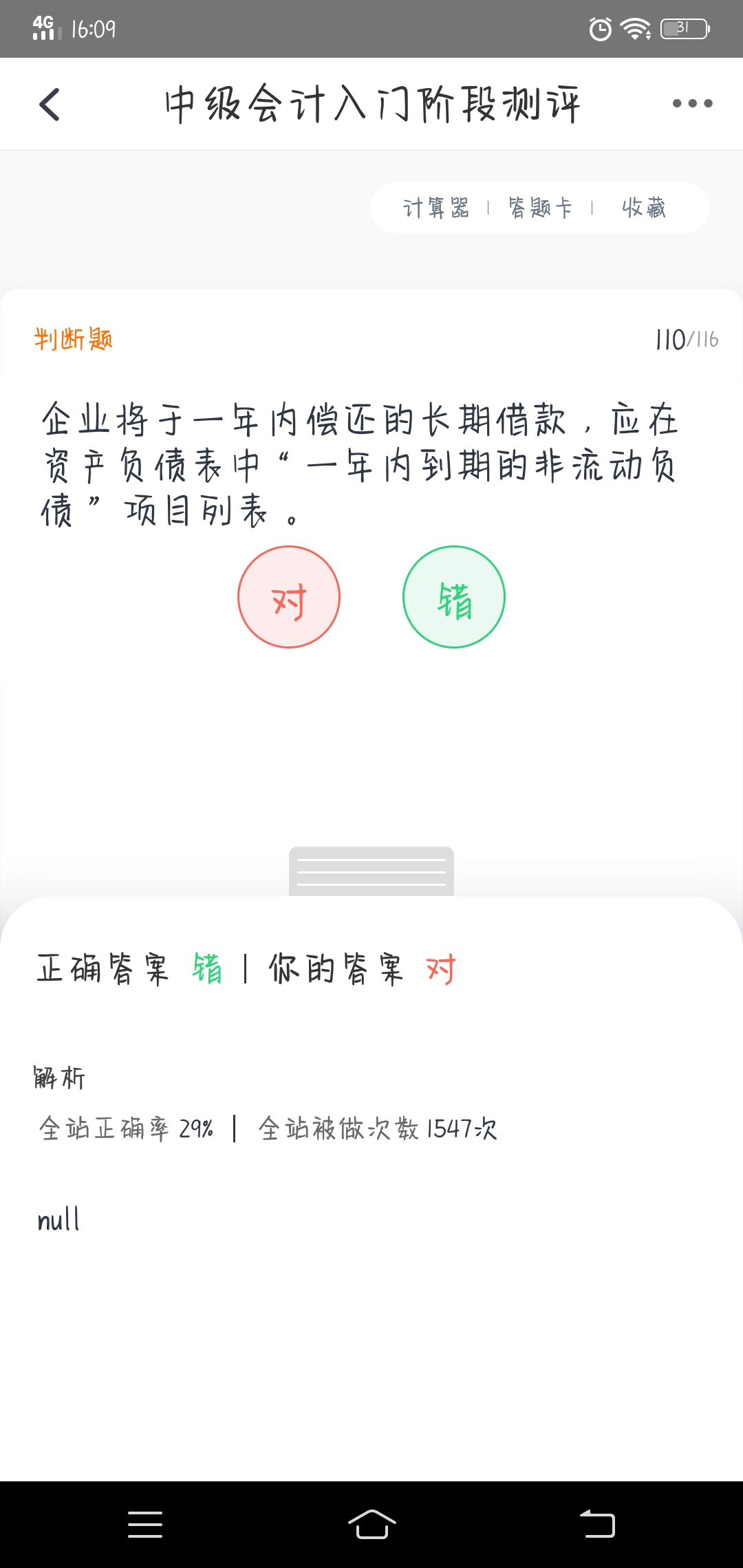Screen dimensions: 743x1568
Task: Tap the explanation panel drag handle
Action: 371,871
